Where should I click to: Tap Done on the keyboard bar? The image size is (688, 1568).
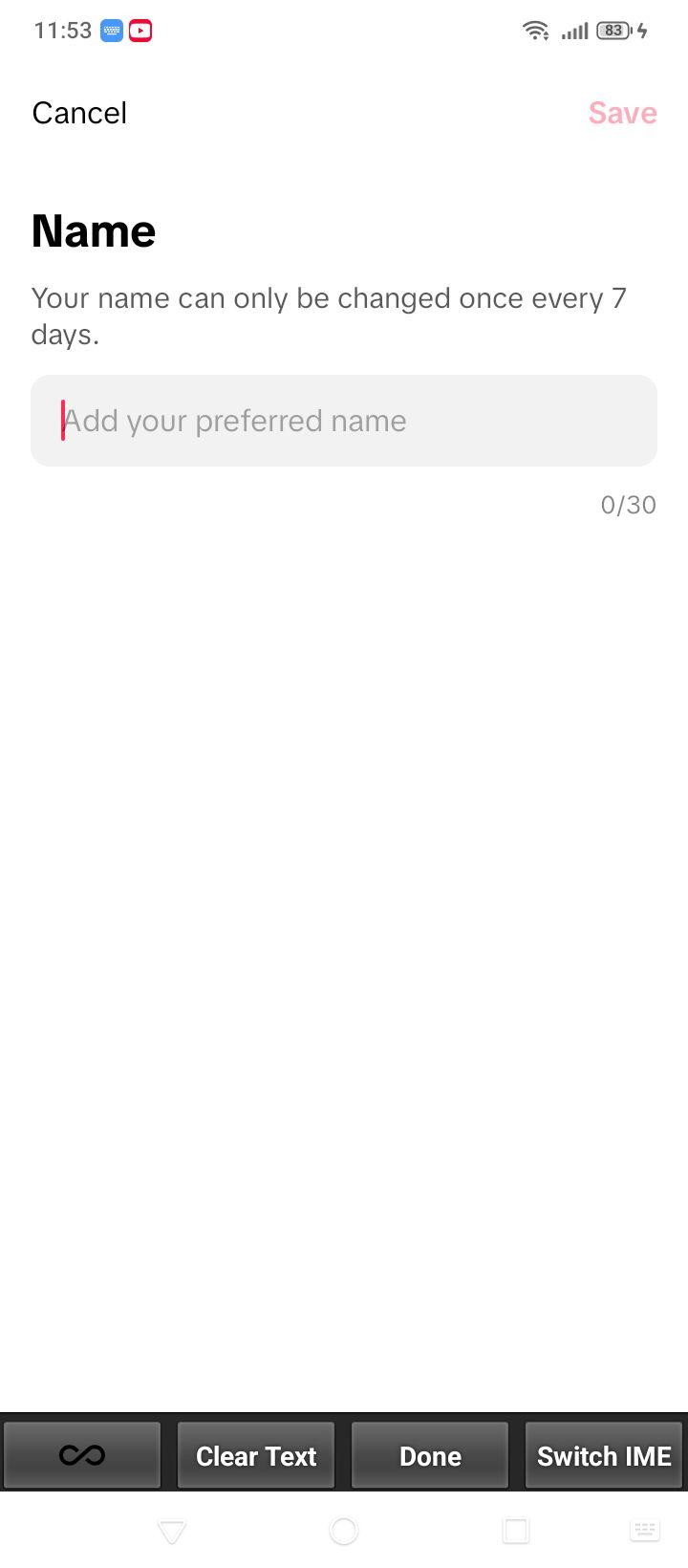pyautogui.click(x=430, y=1455)
